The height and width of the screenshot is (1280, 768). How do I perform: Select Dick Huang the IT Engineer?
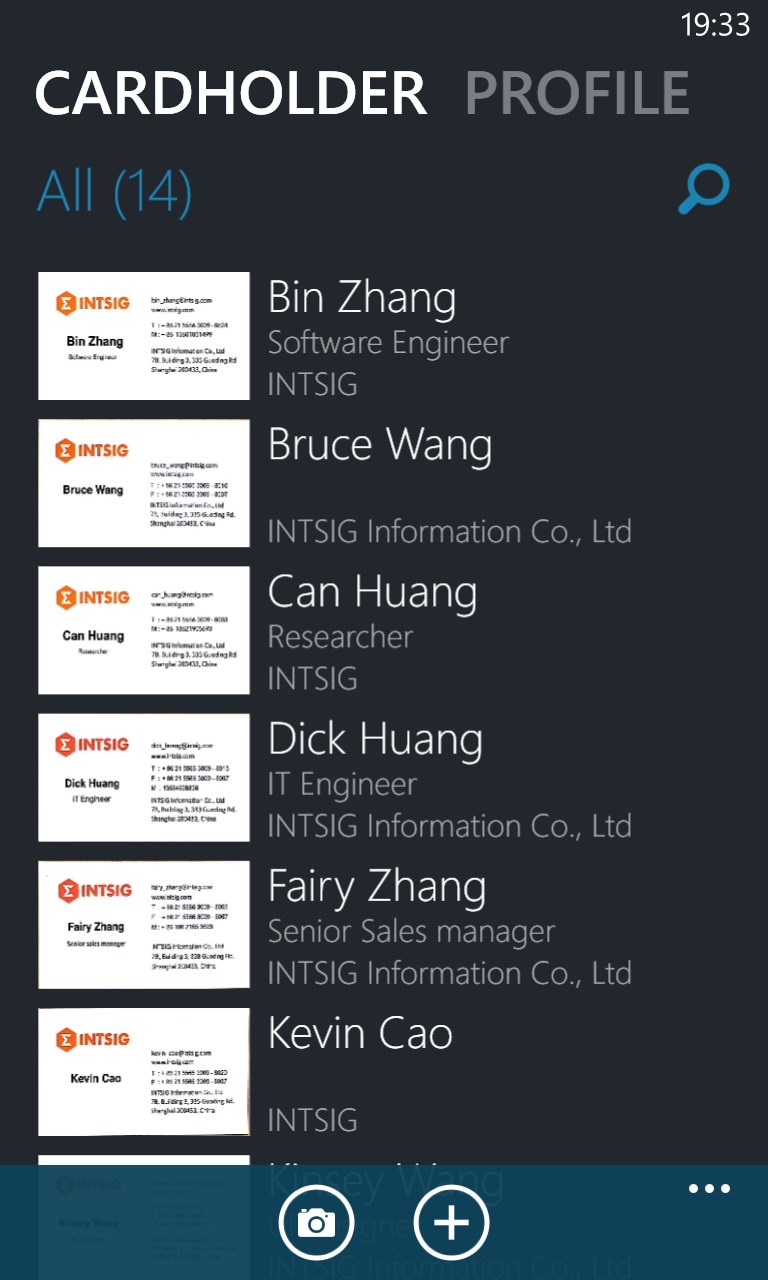pos(450,777)
